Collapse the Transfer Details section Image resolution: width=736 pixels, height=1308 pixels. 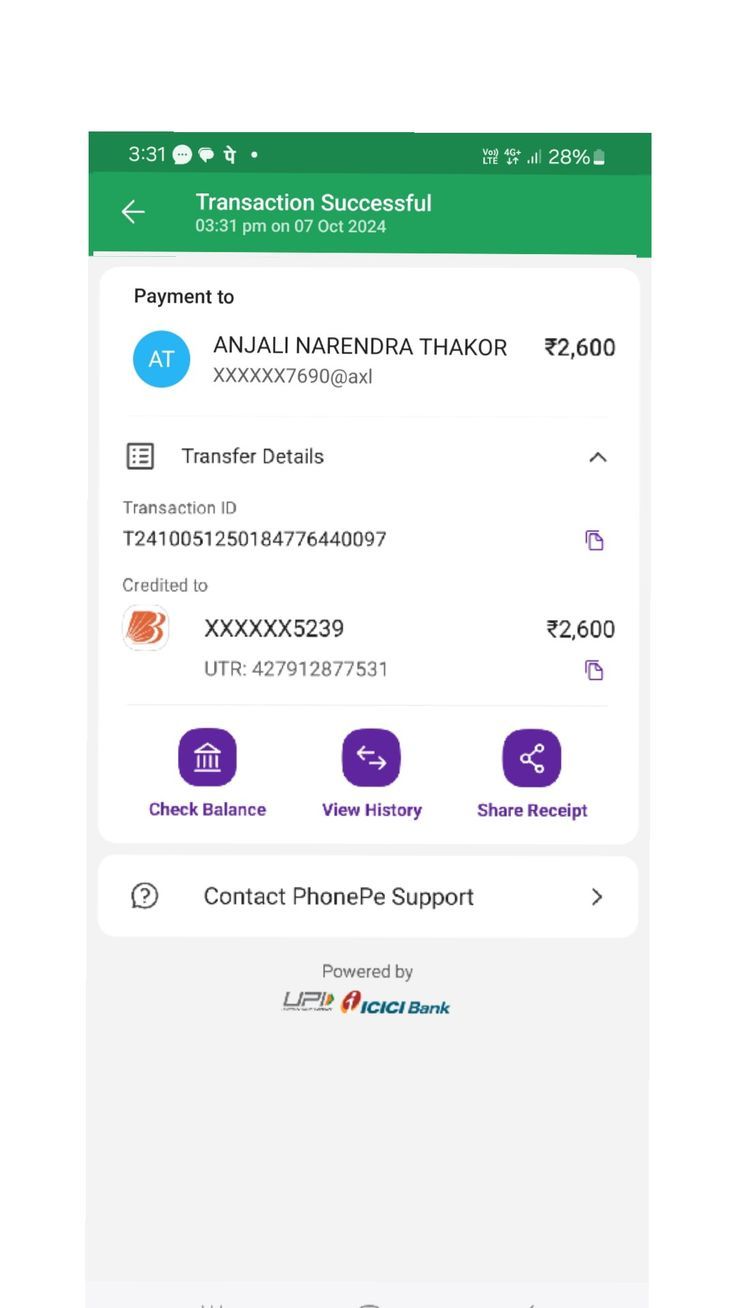[x=597, y=457]
